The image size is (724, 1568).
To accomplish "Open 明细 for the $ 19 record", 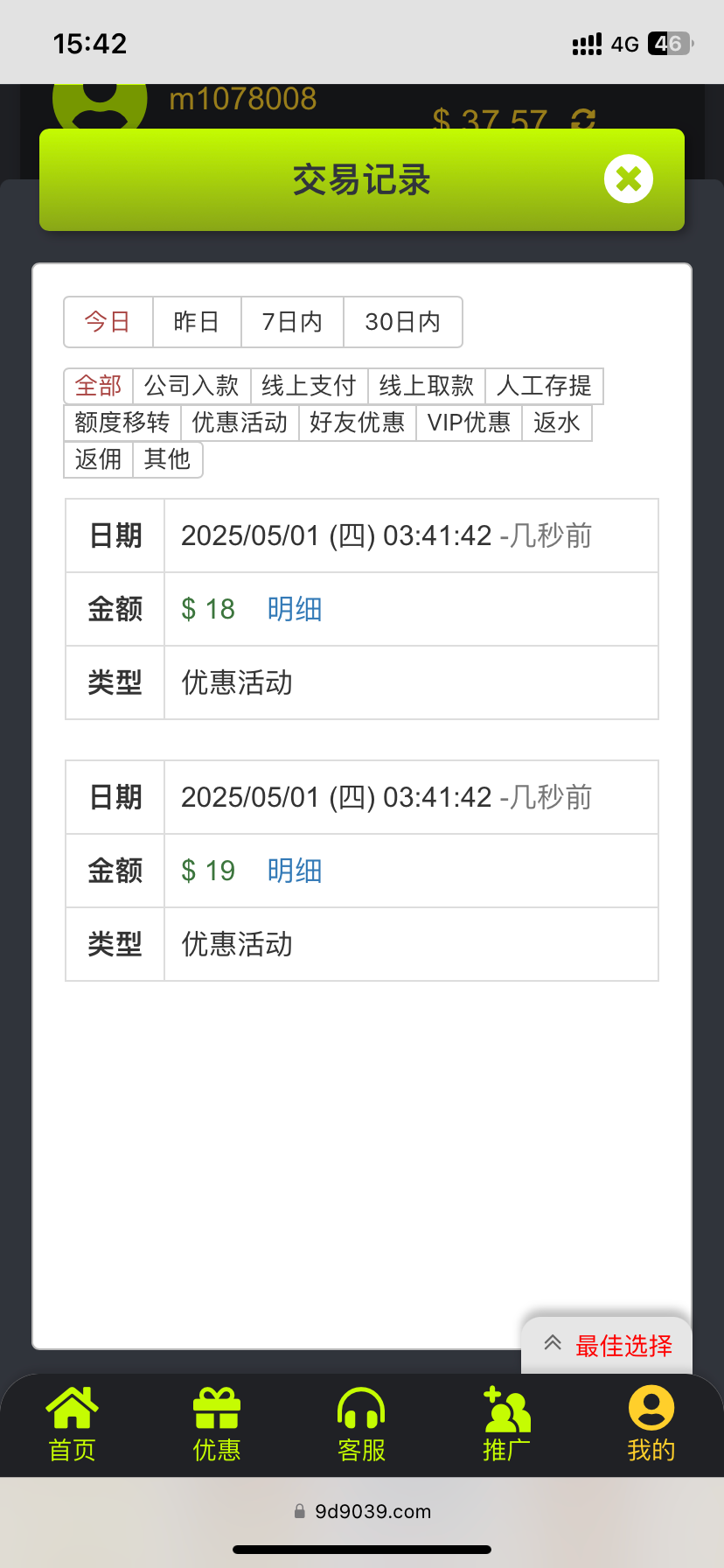I will [295, 871].
